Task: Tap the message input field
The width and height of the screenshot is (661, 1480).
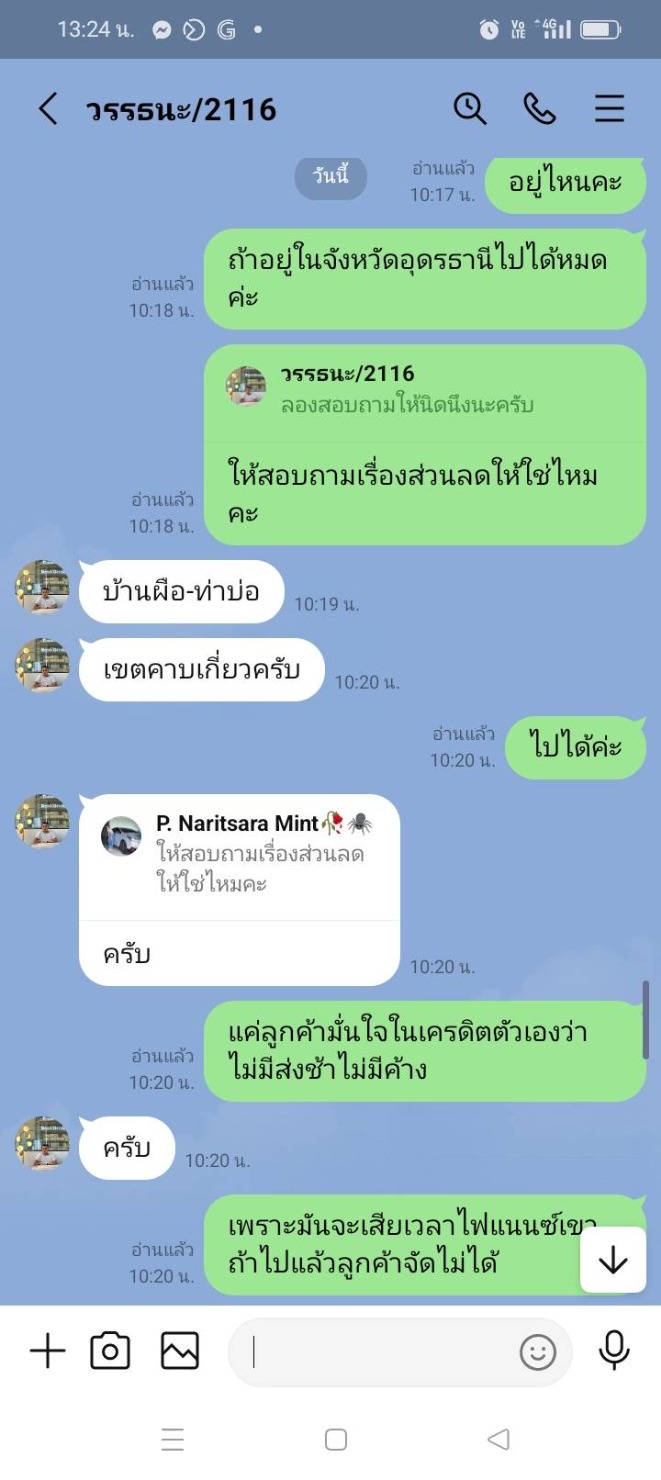Action: [380, 1352]
